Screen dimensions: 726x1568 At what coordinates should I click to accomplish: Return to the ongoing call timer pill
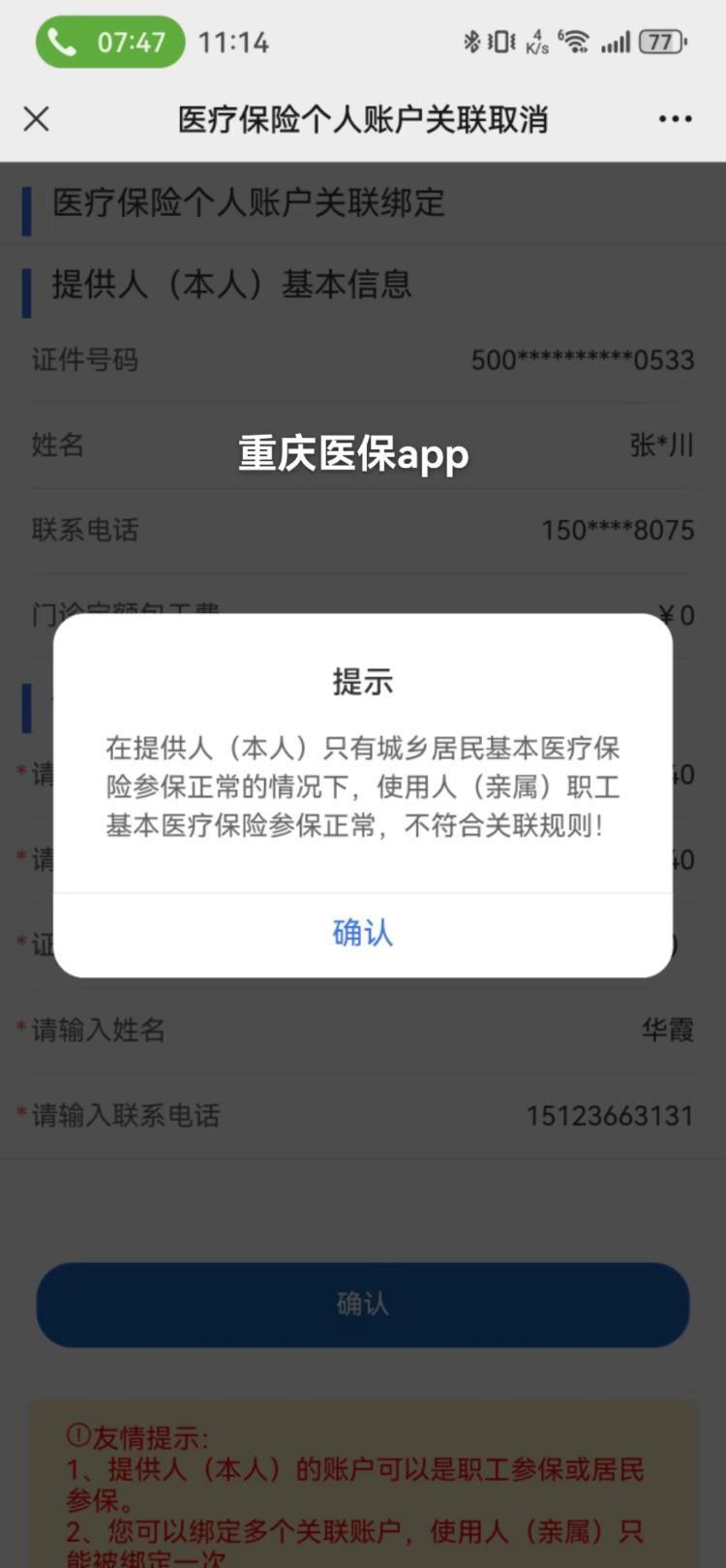coord(109,42)
